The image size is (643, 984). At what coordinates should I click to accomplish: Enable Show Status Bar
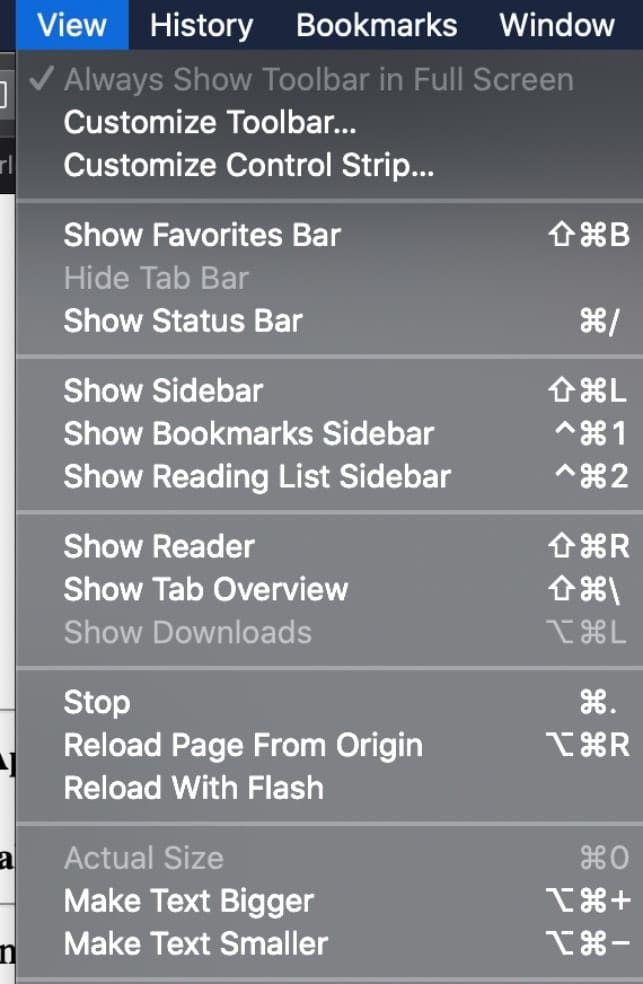[x=183, y=321]
